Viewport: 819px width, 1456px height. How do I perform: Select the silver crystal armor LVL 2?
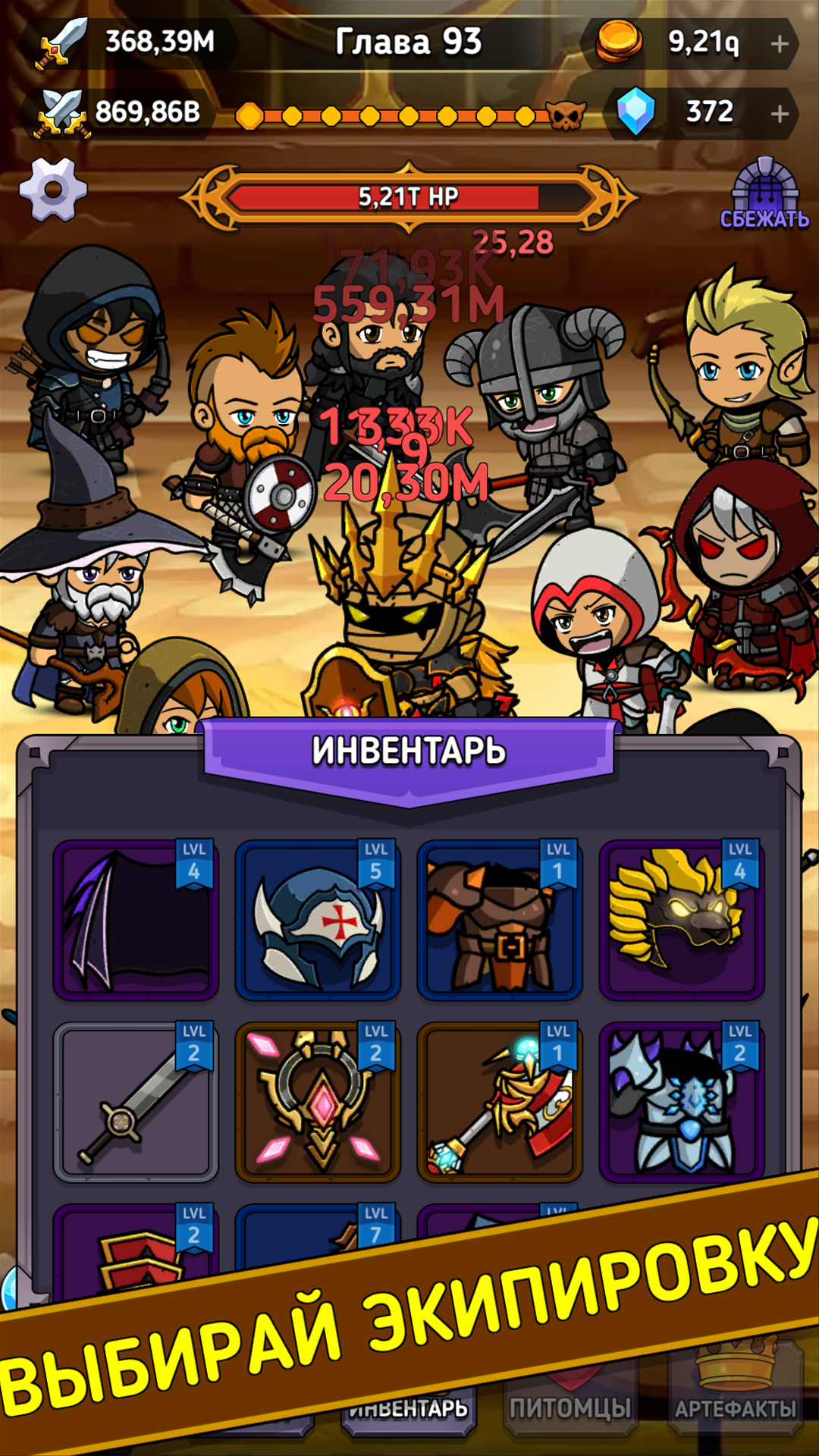pyautogui.click(x=682, y=1101)
